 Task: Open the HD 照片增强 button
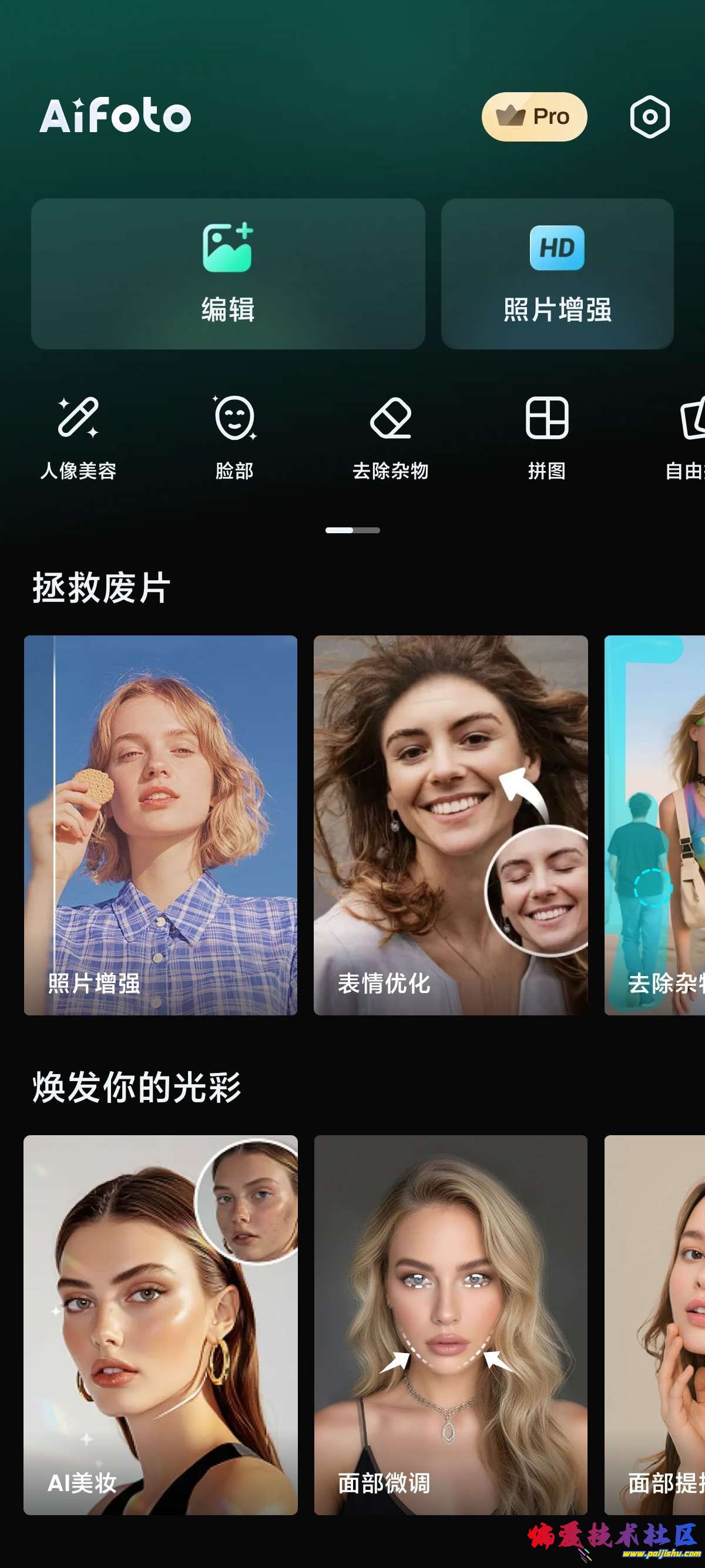(x=556, y=274)
